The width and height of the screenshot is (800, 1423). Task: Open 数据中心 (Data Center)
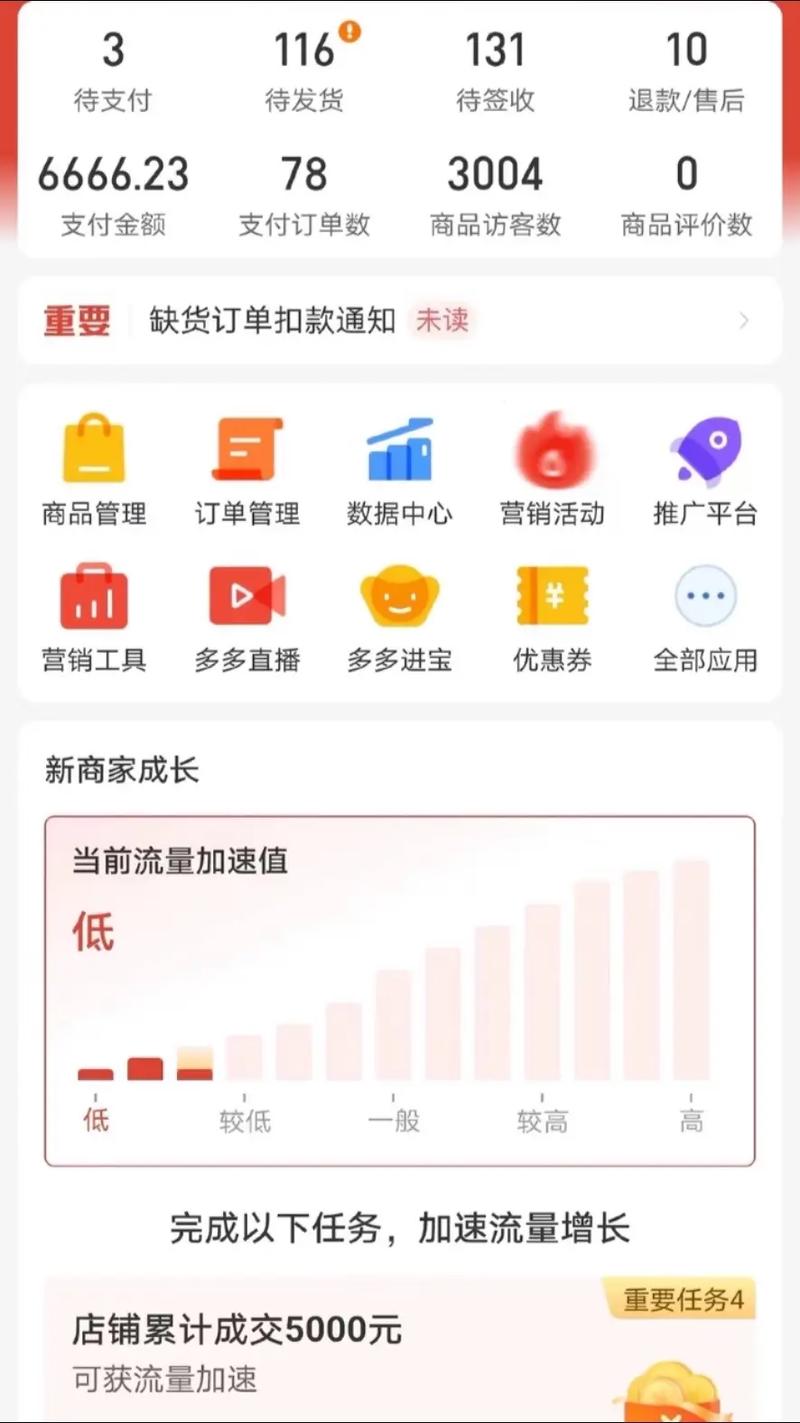click(x=399, y=467)
